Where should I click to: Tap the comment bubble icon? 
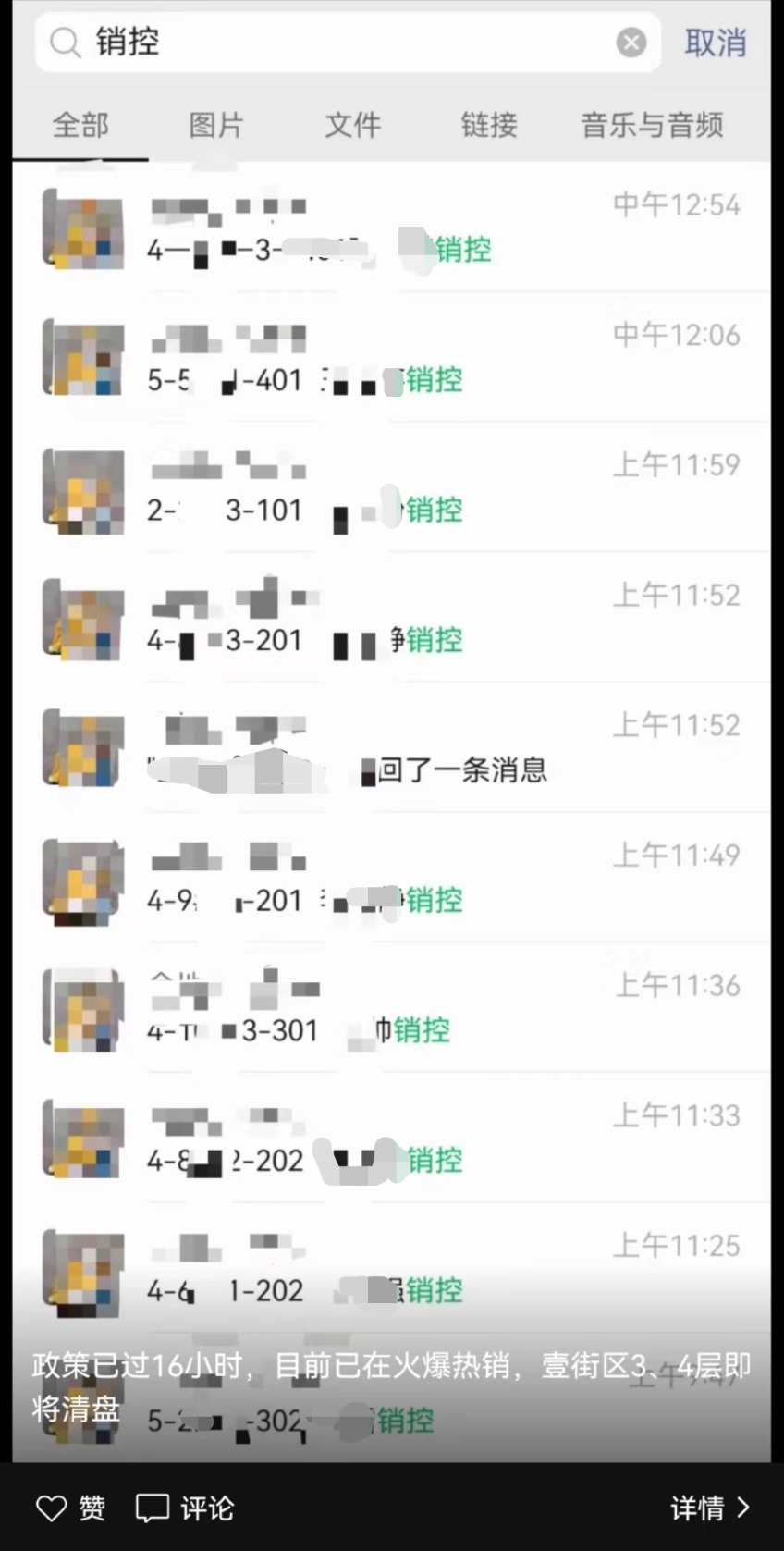pos(153,1508)
